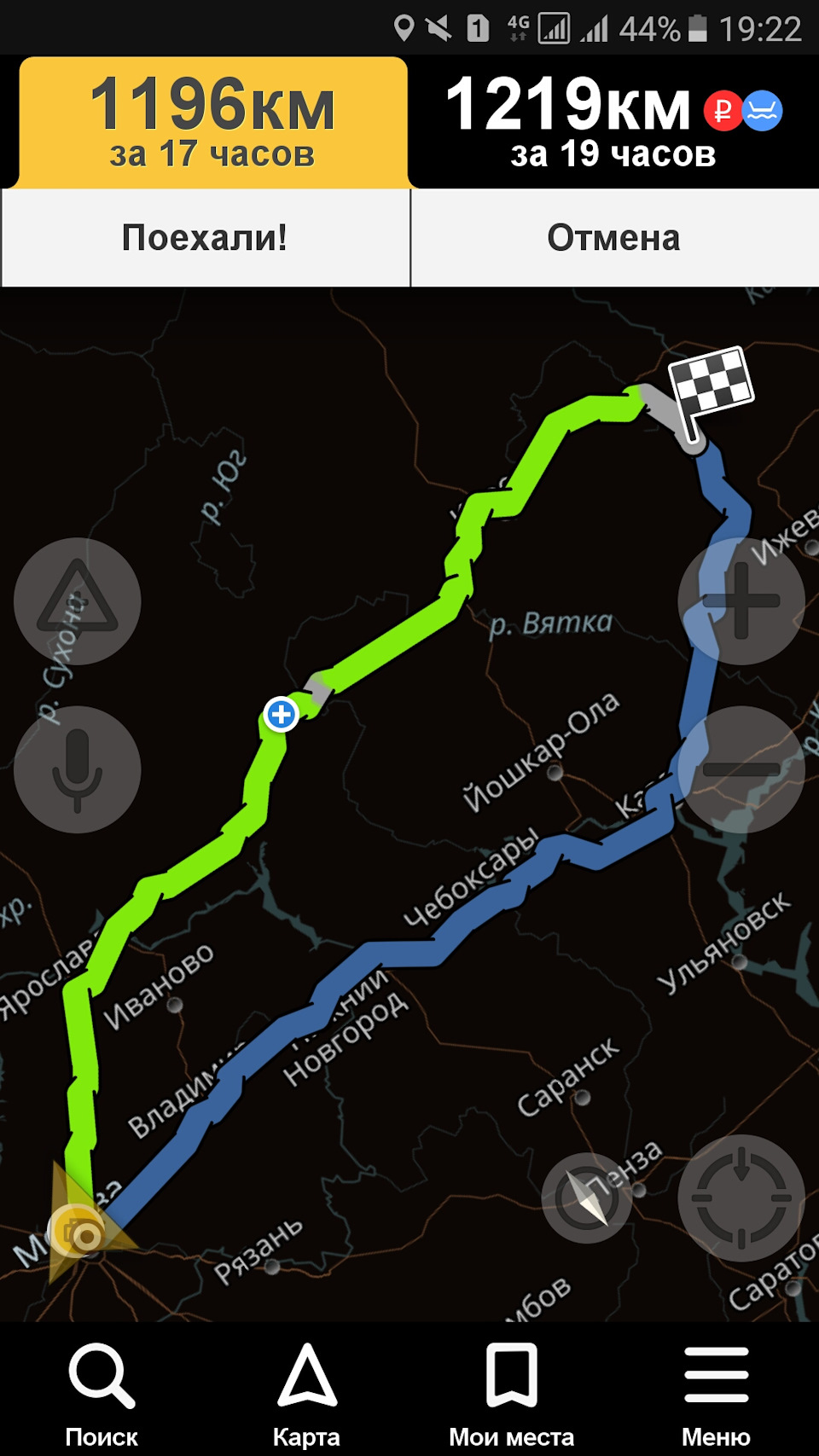Select the 1196 km route option

212,122
